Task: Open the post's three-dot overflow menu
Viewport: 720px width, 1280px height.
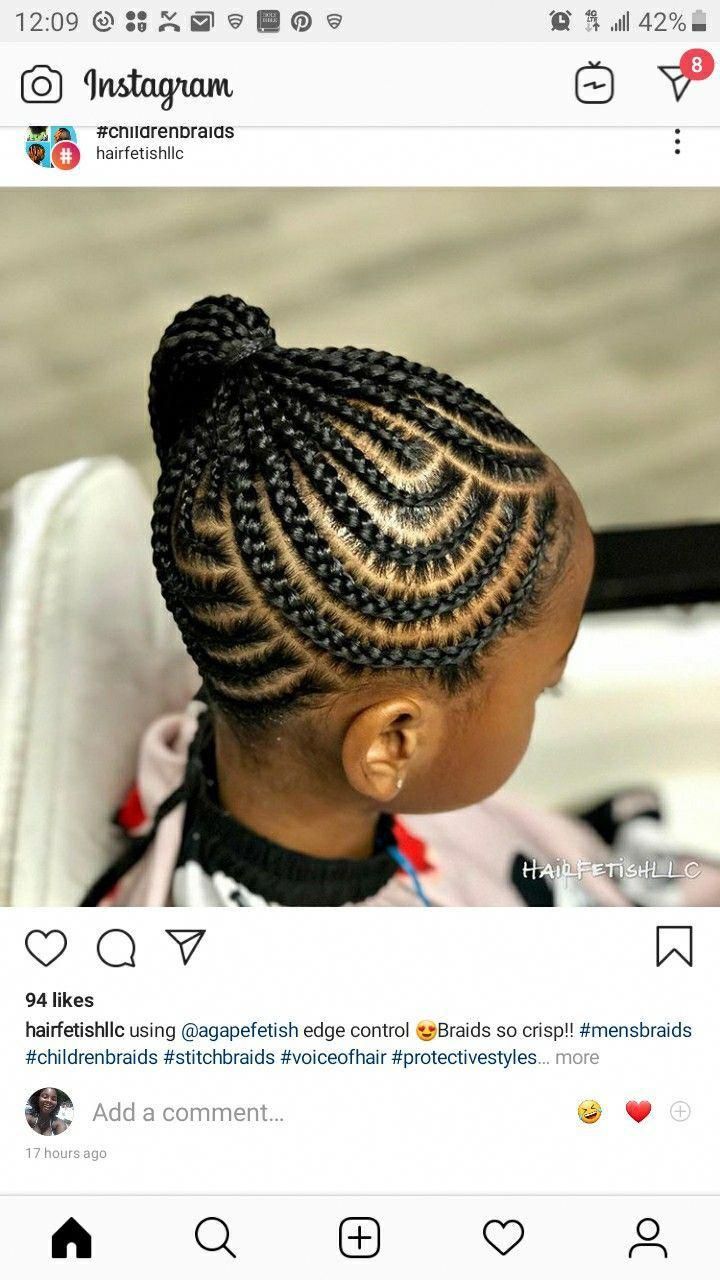Action: [x=677, y=142]
